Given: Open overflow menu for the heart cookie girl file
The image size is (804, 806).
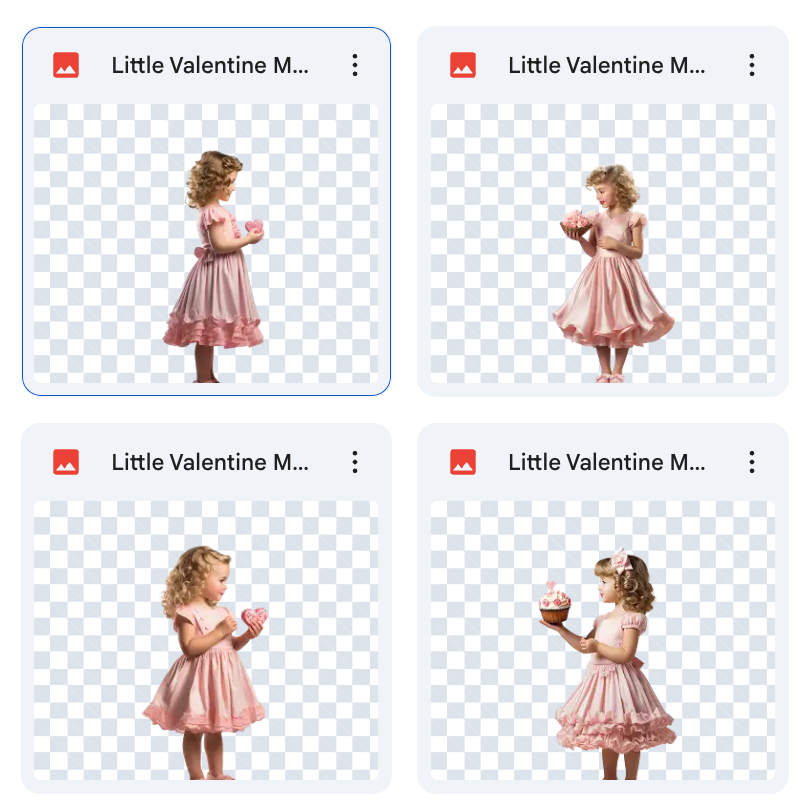Looking at the screenshot, I should pos(355,462).
